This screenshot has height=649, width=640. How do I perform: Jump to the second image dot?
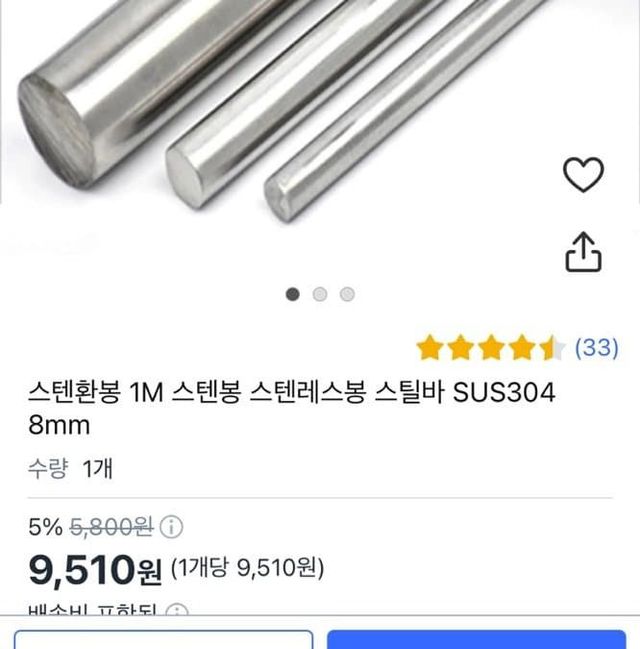(320, 294)
